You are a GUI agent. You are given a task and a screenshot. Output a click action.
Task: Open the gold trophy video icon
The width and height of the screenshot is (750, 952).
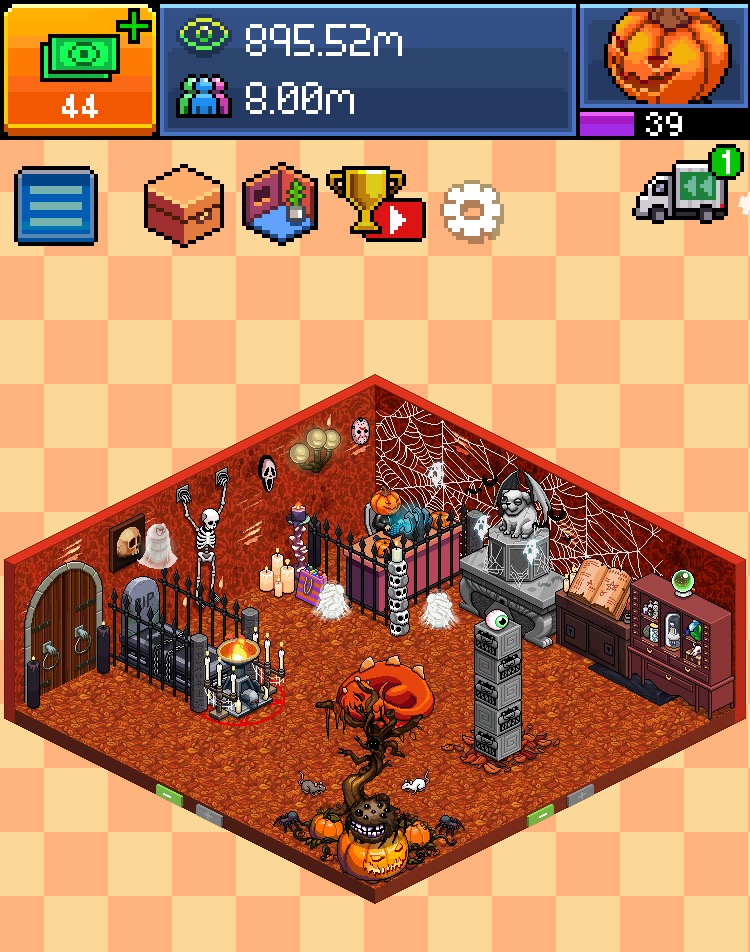point(375,203)
